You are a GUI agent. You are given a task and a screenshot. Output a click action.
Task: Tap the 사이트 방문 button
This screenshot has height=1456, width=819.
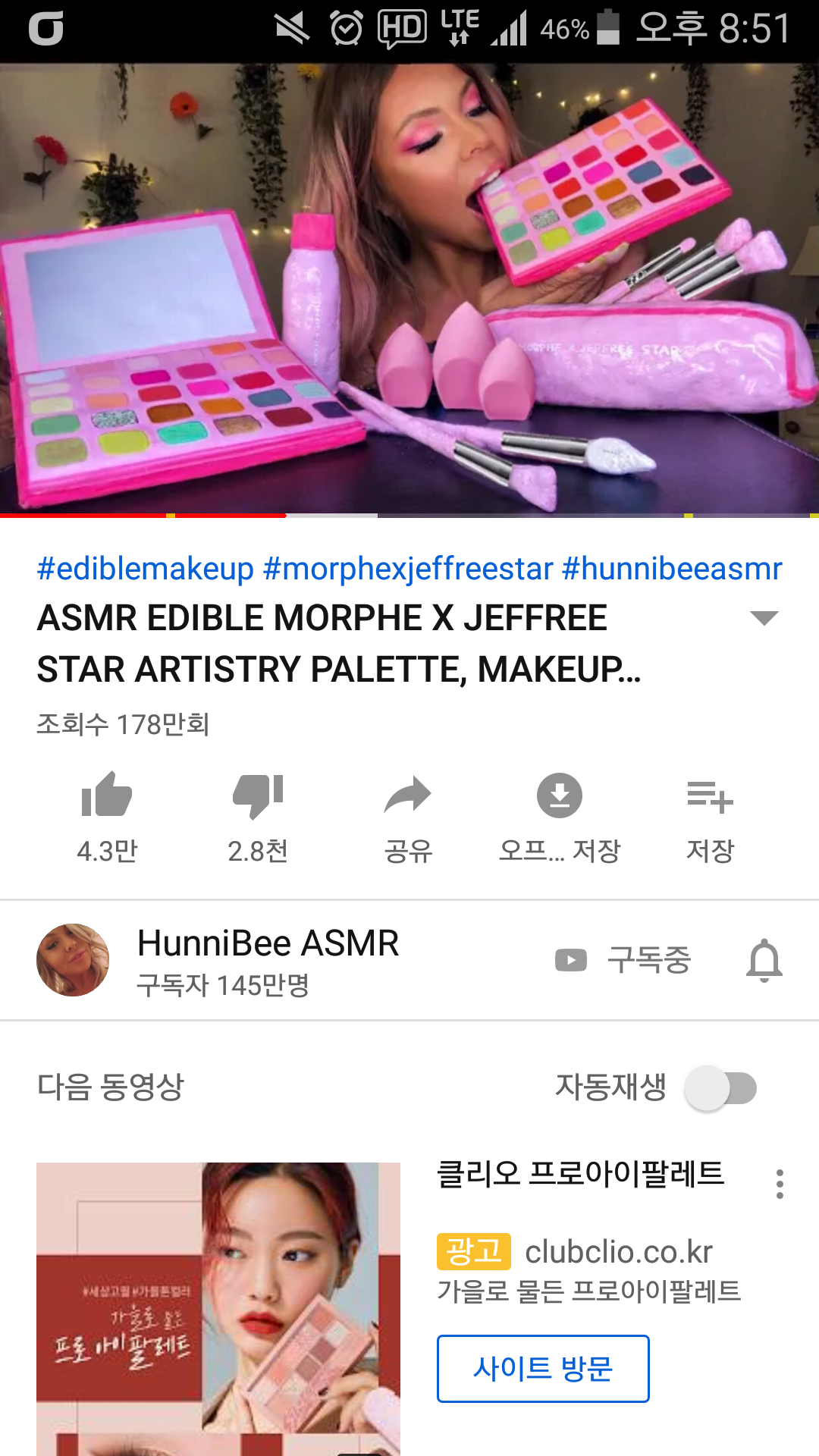[543, 1369]
